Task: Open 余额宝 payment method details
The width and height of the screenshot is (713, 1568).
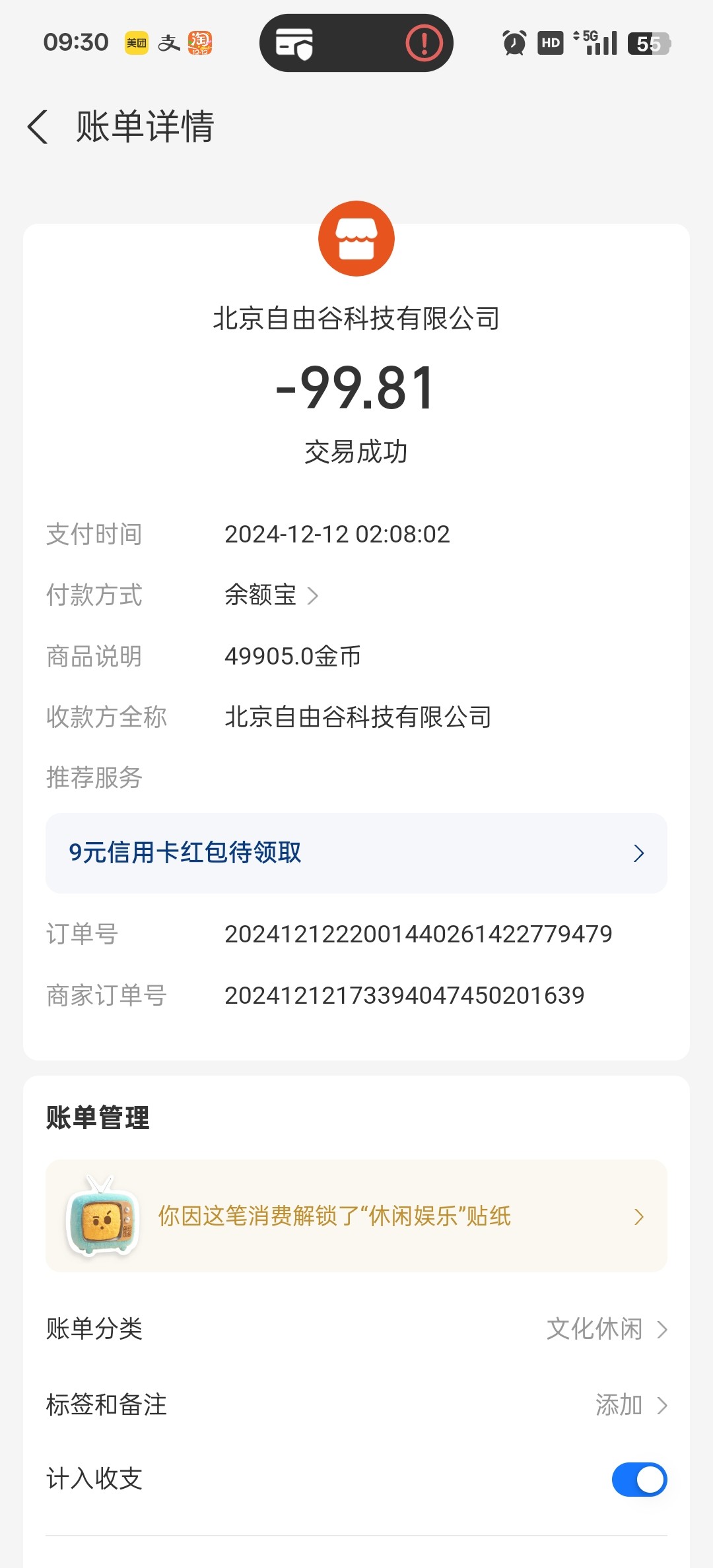Action: coord(271,595)
